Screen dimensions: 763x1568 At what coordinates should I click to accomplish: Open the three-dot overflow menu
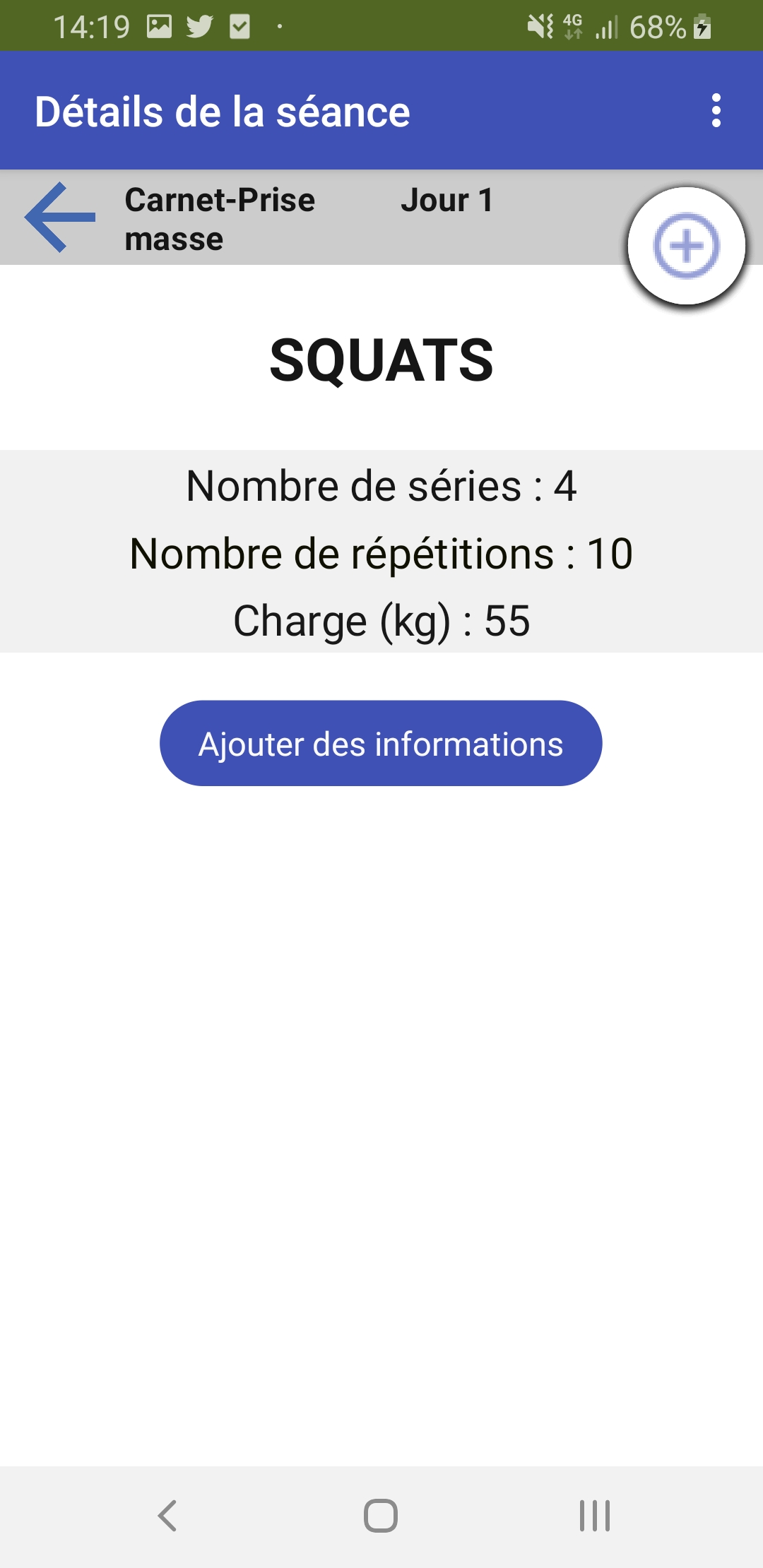716,111
